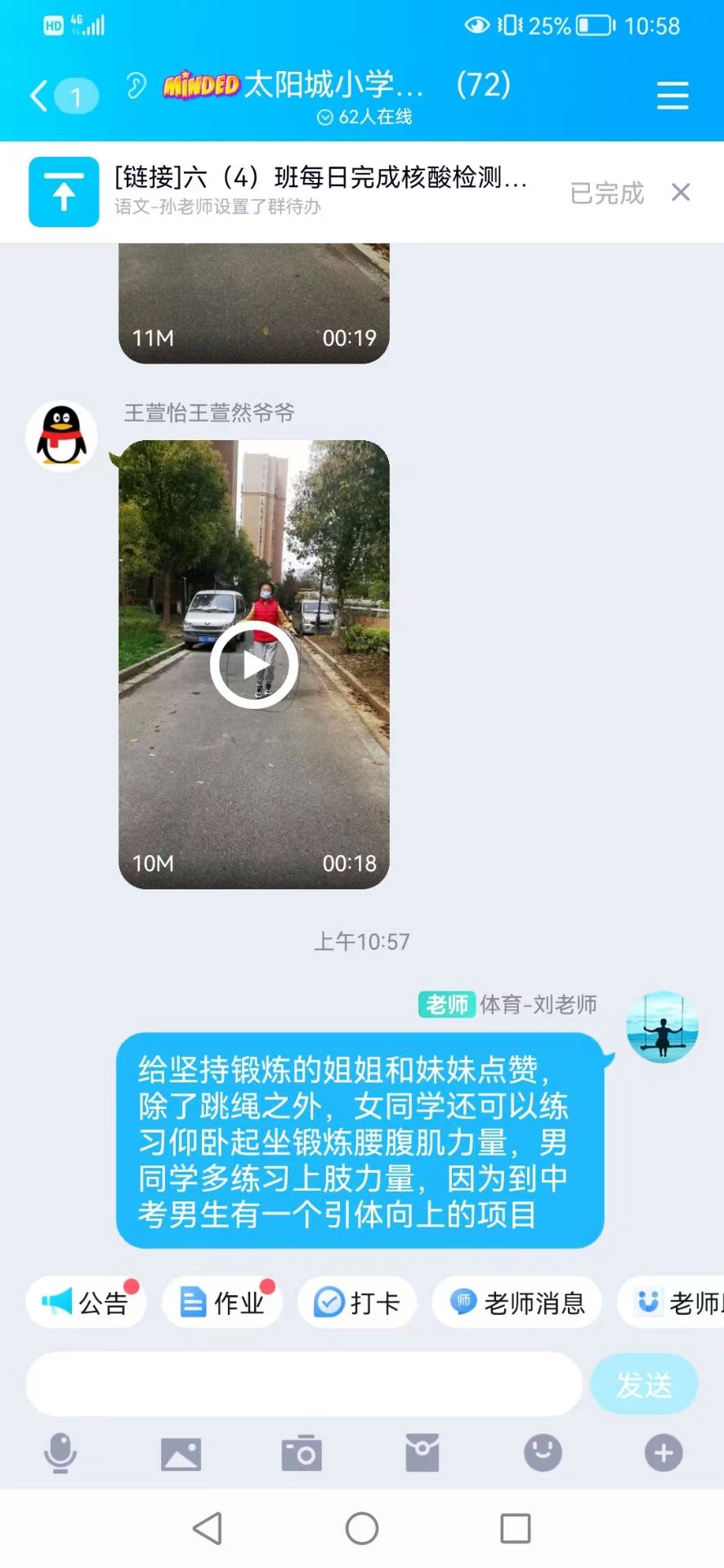Tap the 发送 send button
Image resolution: width=724 pixels, height=1568 pixels.
[x=644, y=1384]
